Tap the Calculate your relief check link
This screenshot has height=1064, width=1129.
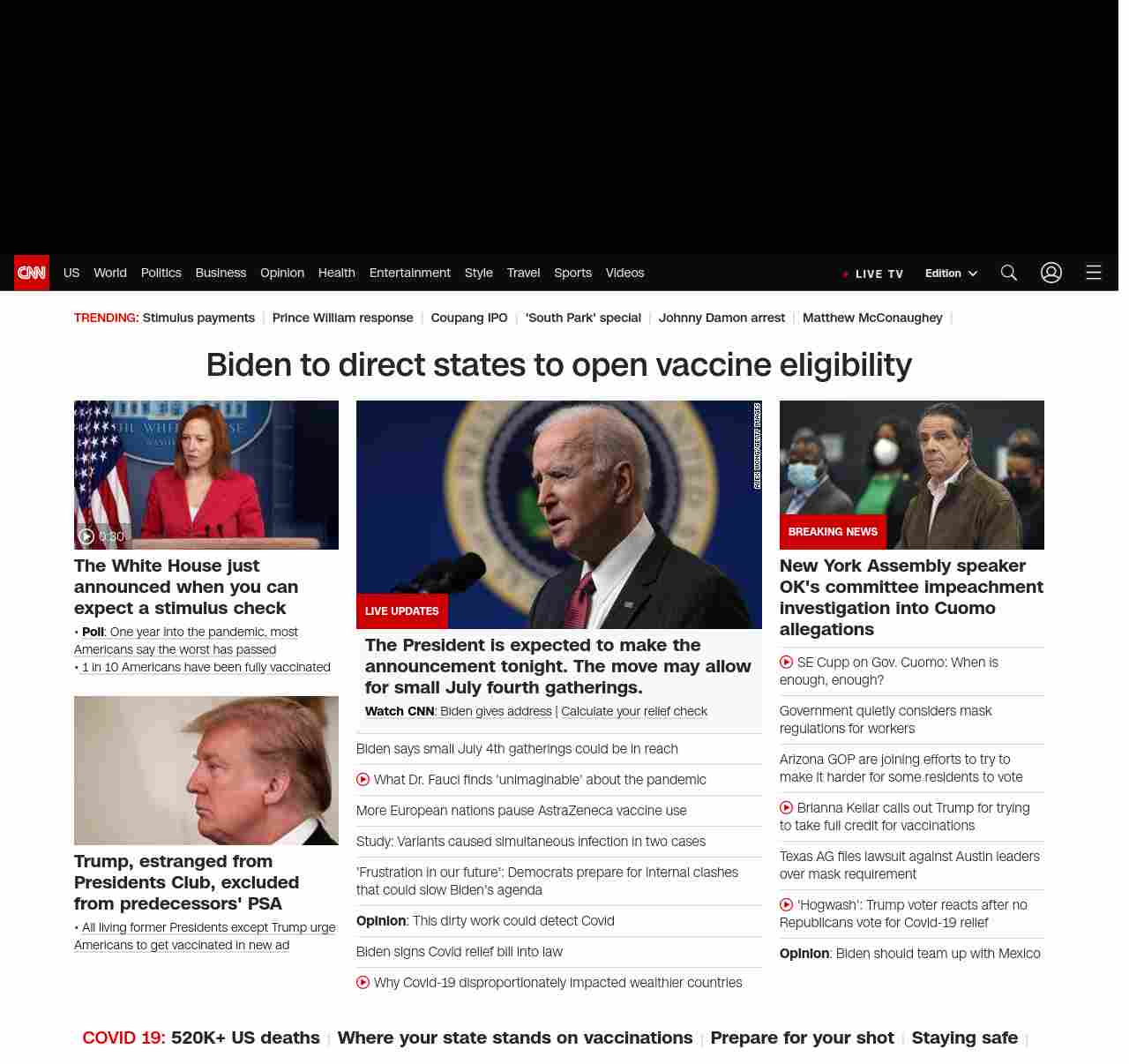(x=634, y=711)
